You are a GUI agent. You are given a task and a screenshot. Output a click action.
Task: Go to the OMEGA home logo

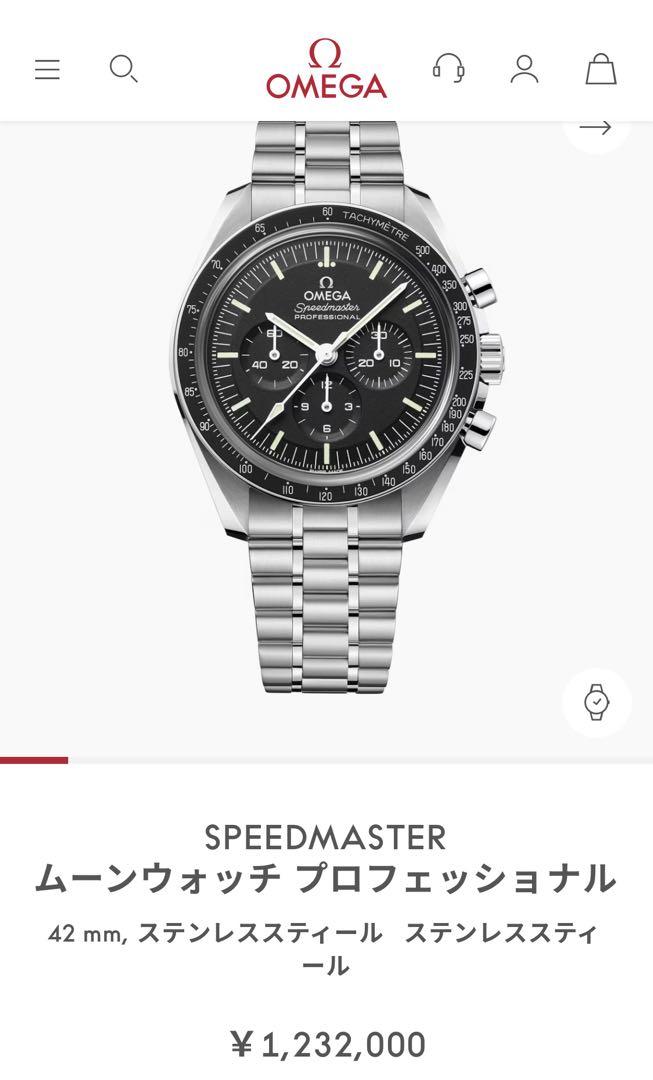326,68
